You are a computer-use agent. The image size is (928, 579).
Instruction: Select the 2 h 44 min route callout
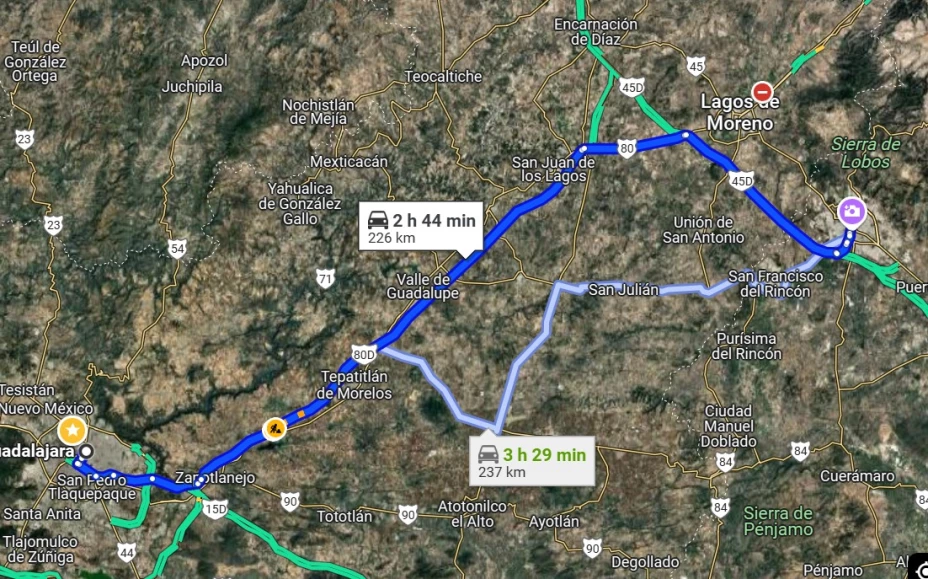[420, 227]
